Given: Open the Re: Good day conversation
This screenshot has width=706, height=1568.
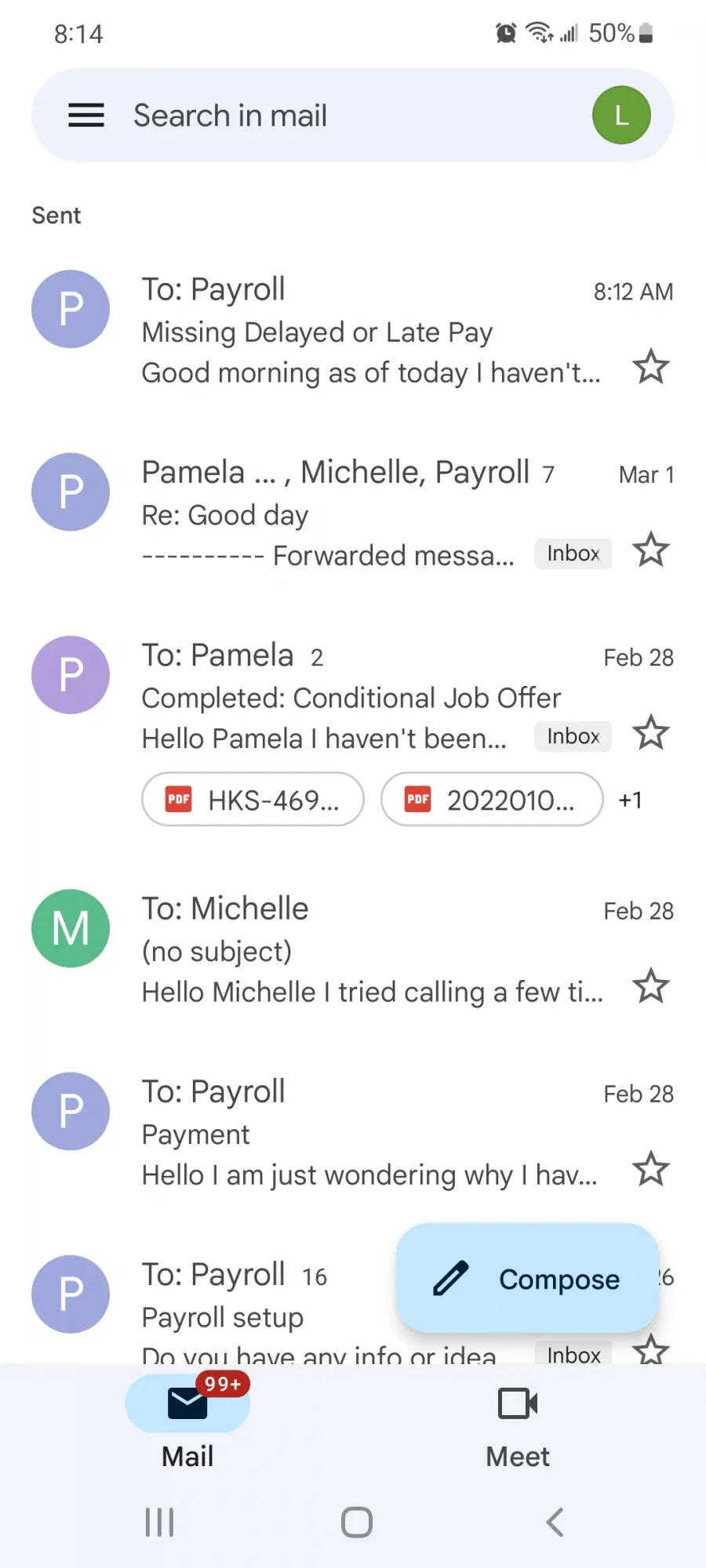Looking at the screenshot, I should tap(353, 514).
